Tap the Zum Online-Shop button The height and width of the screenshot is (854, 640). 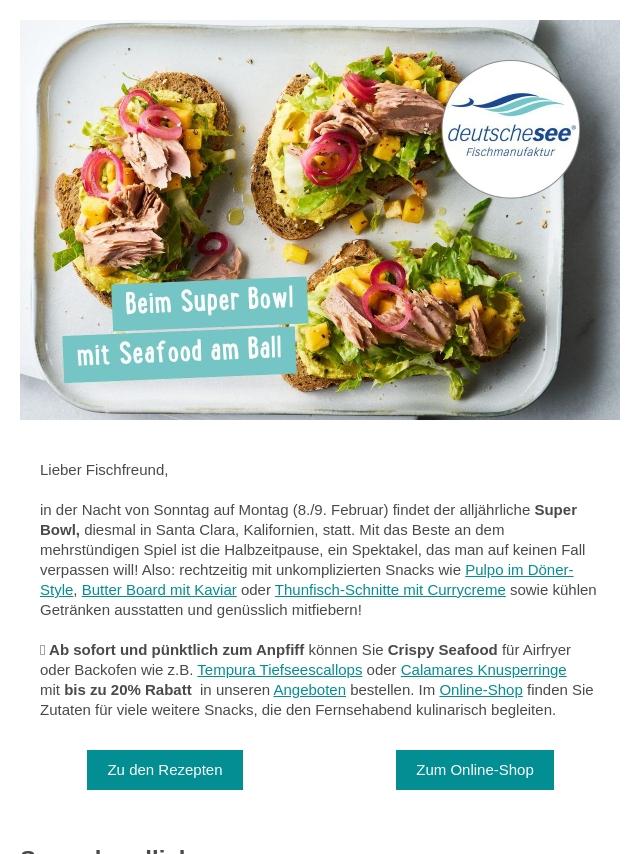pos(474,770)
